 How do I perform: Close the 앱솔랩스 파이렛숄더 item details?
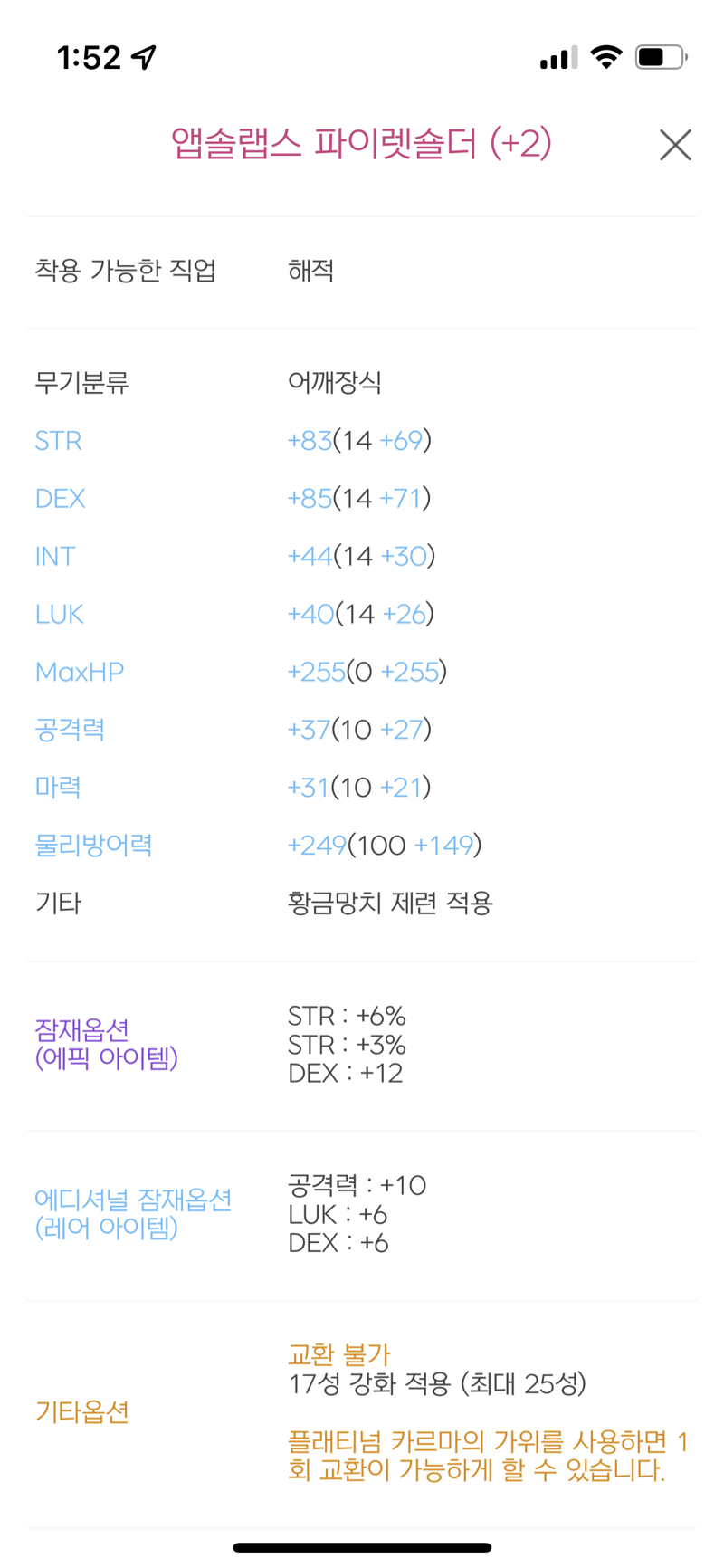(675, 145)
